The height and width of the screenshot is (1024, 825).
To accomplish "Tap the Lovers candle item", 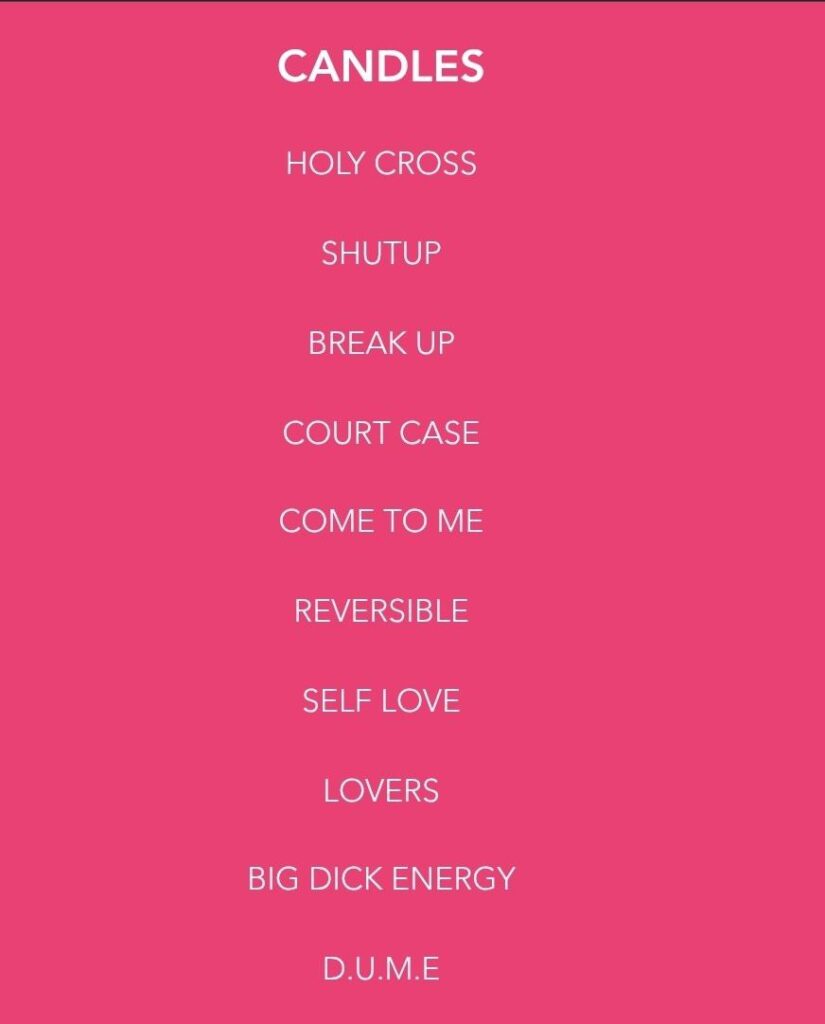I will pos(381,791).
